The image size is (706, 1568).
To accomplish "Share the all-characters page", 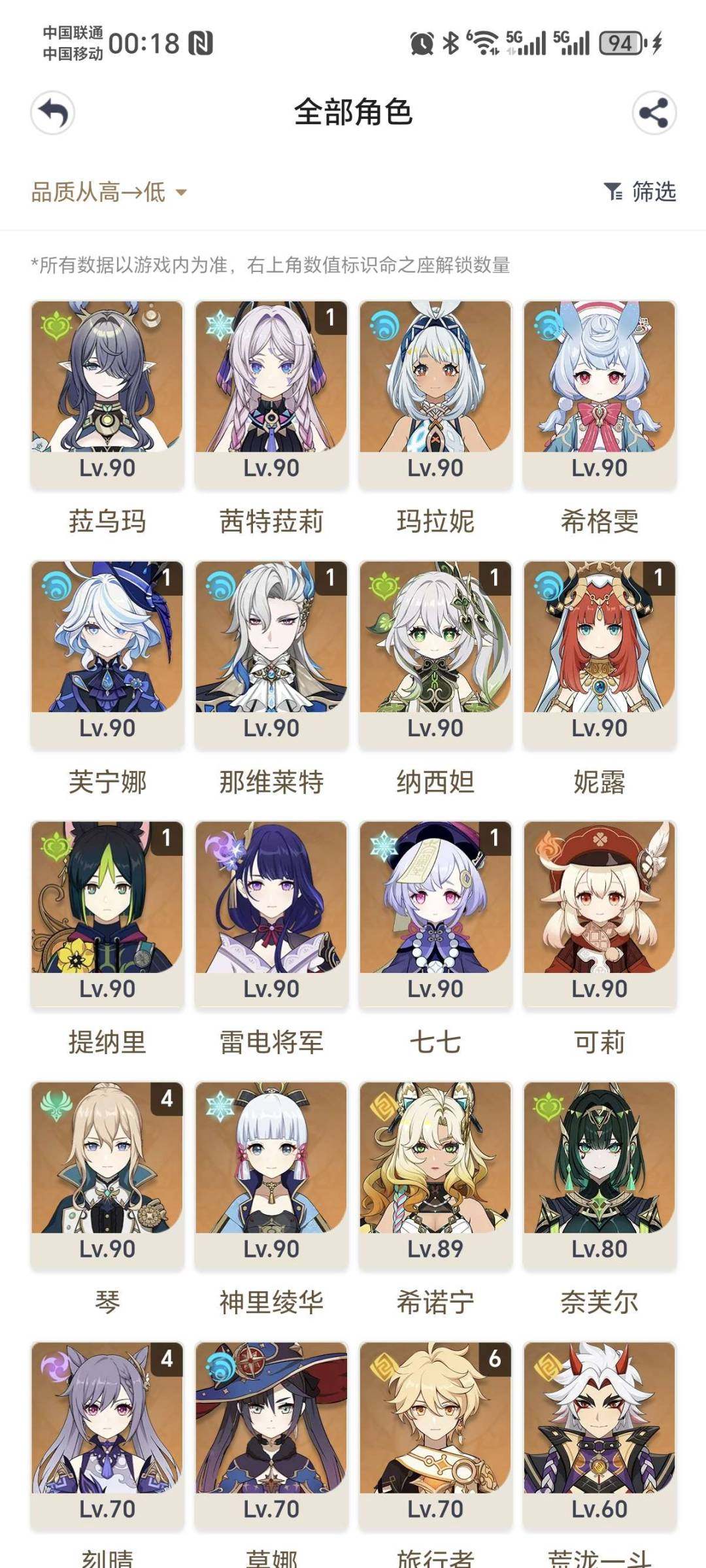I will (x=654, y=113).
